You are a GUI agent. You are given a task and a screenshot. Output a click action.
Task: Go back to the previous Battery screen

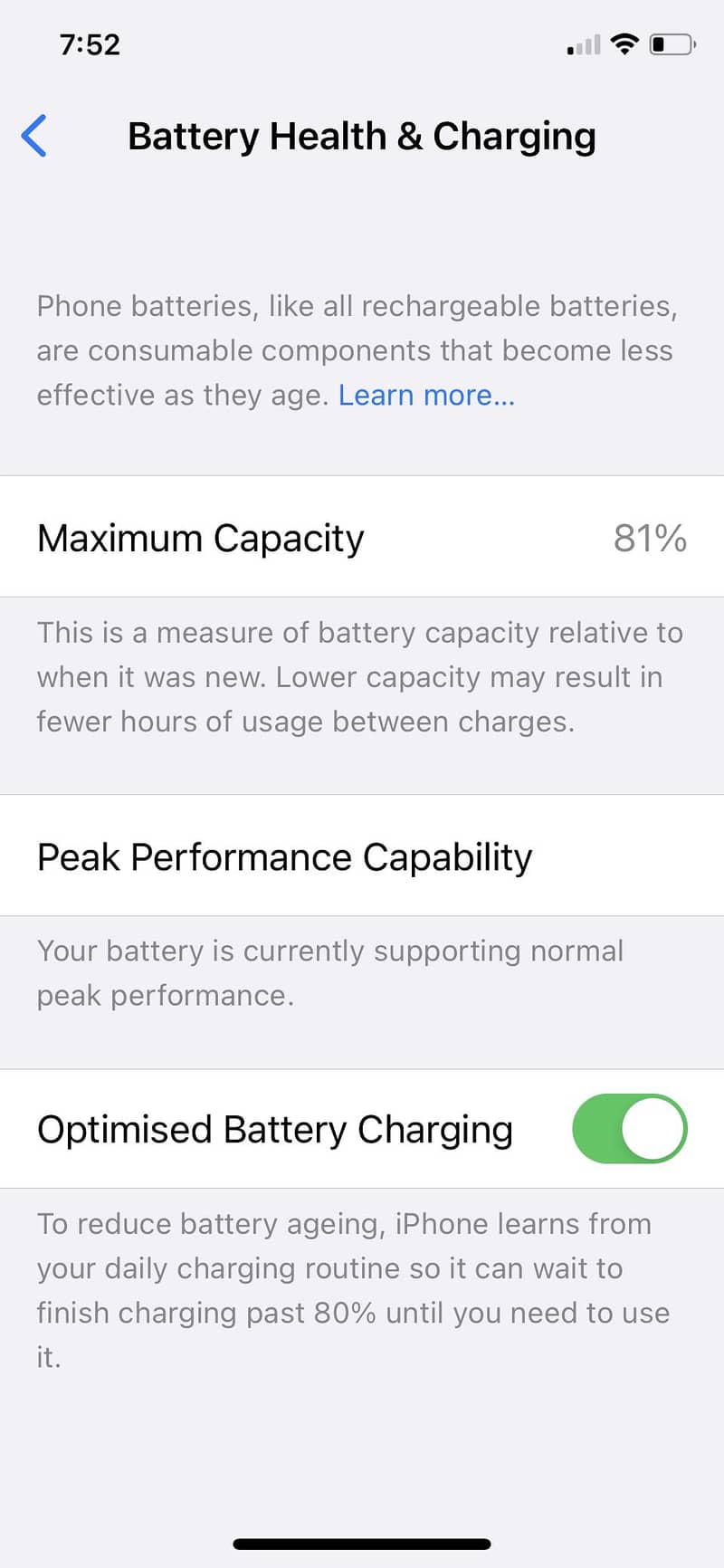click(x=34, y=137)
